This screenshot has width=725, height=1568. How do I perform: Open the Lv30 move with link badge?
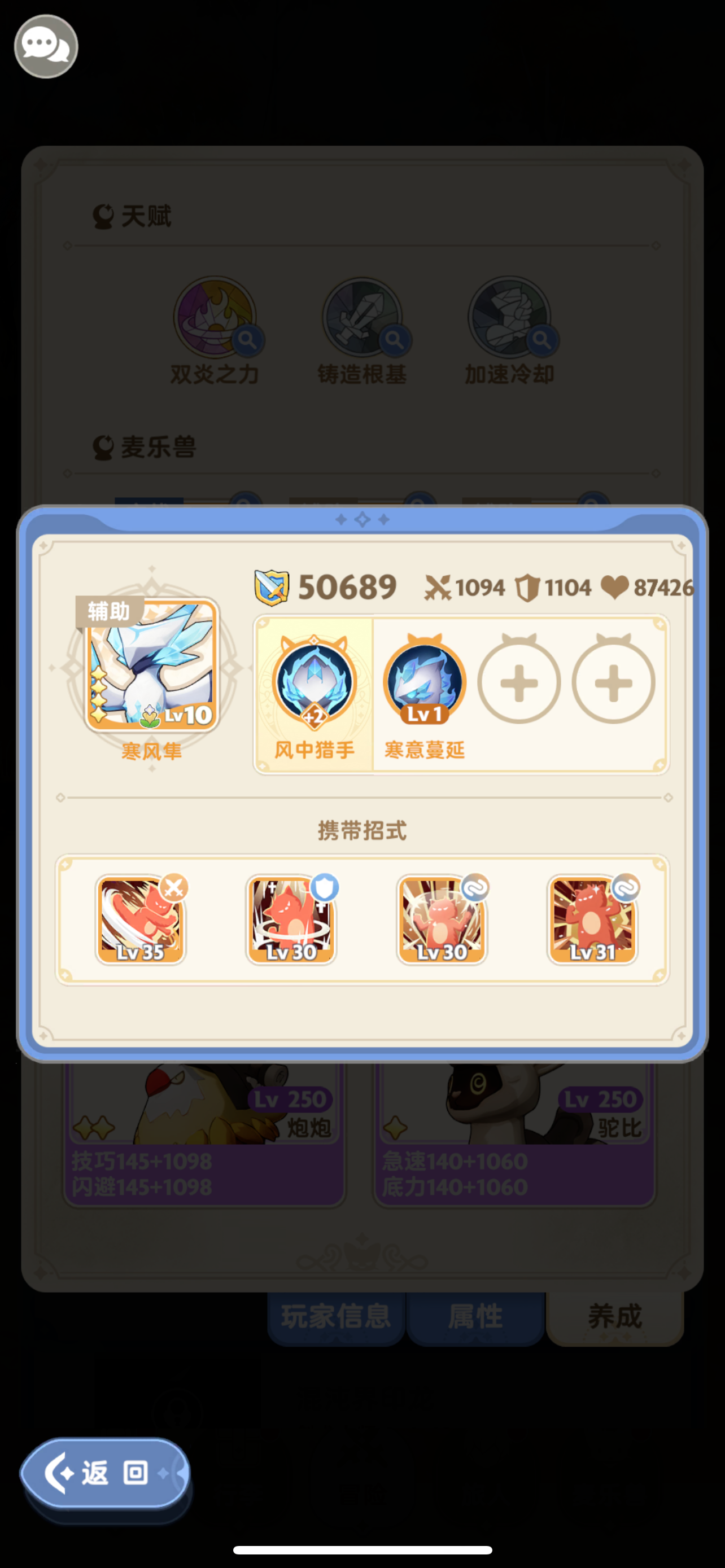coord(442,919)
